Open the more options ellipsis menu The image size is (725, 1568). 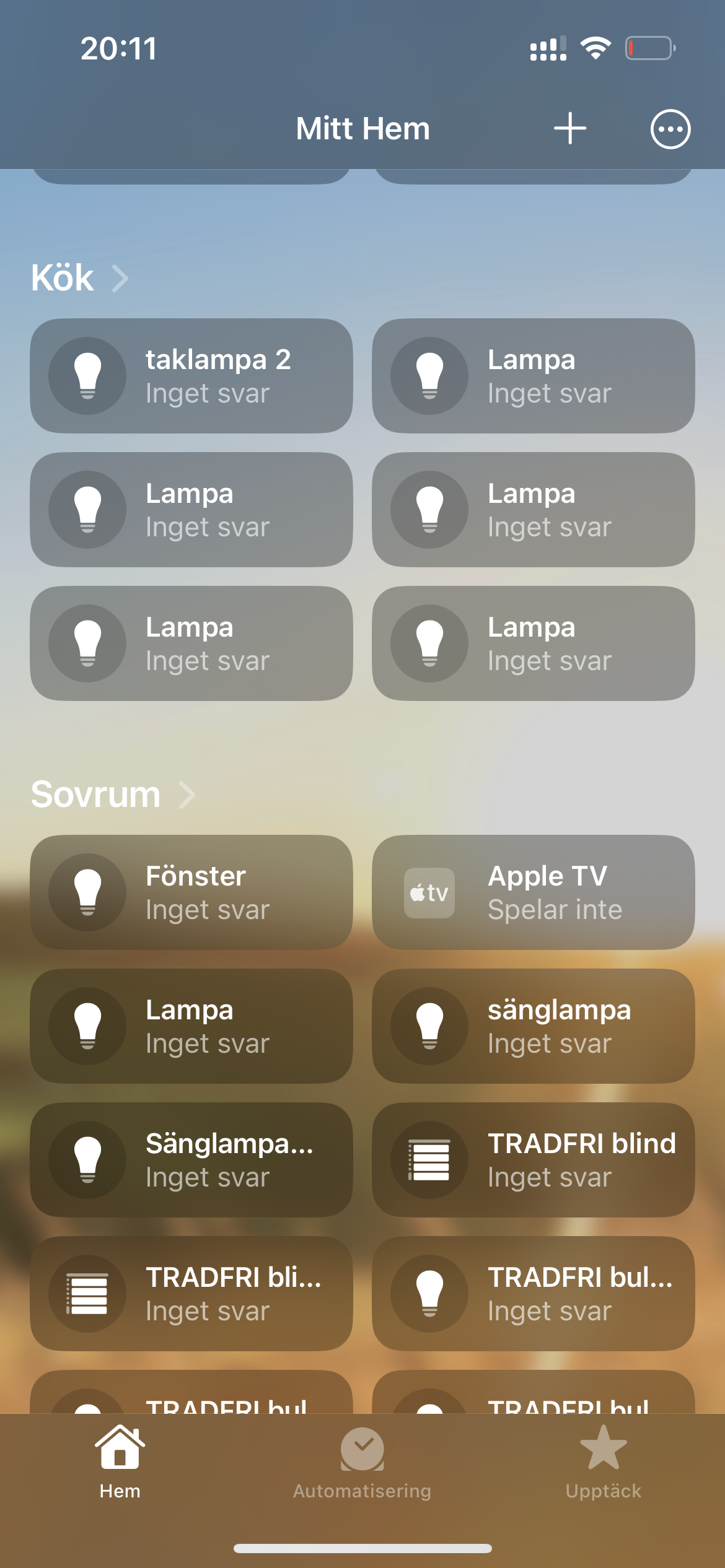pos(670,129)
